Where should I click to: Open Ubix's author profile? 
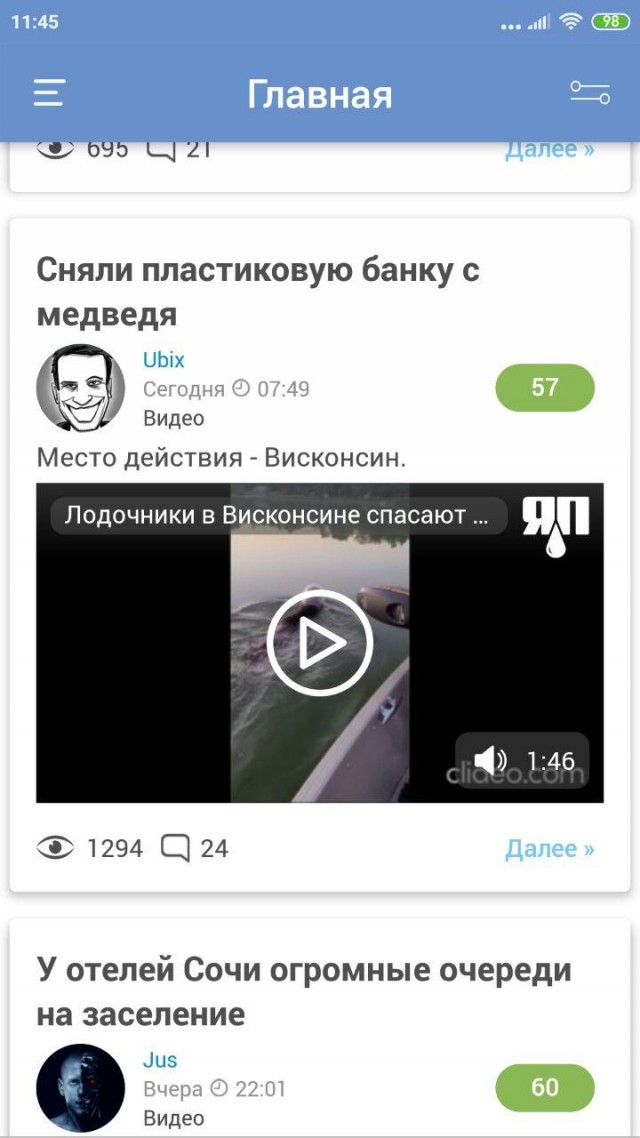[164, 360]
